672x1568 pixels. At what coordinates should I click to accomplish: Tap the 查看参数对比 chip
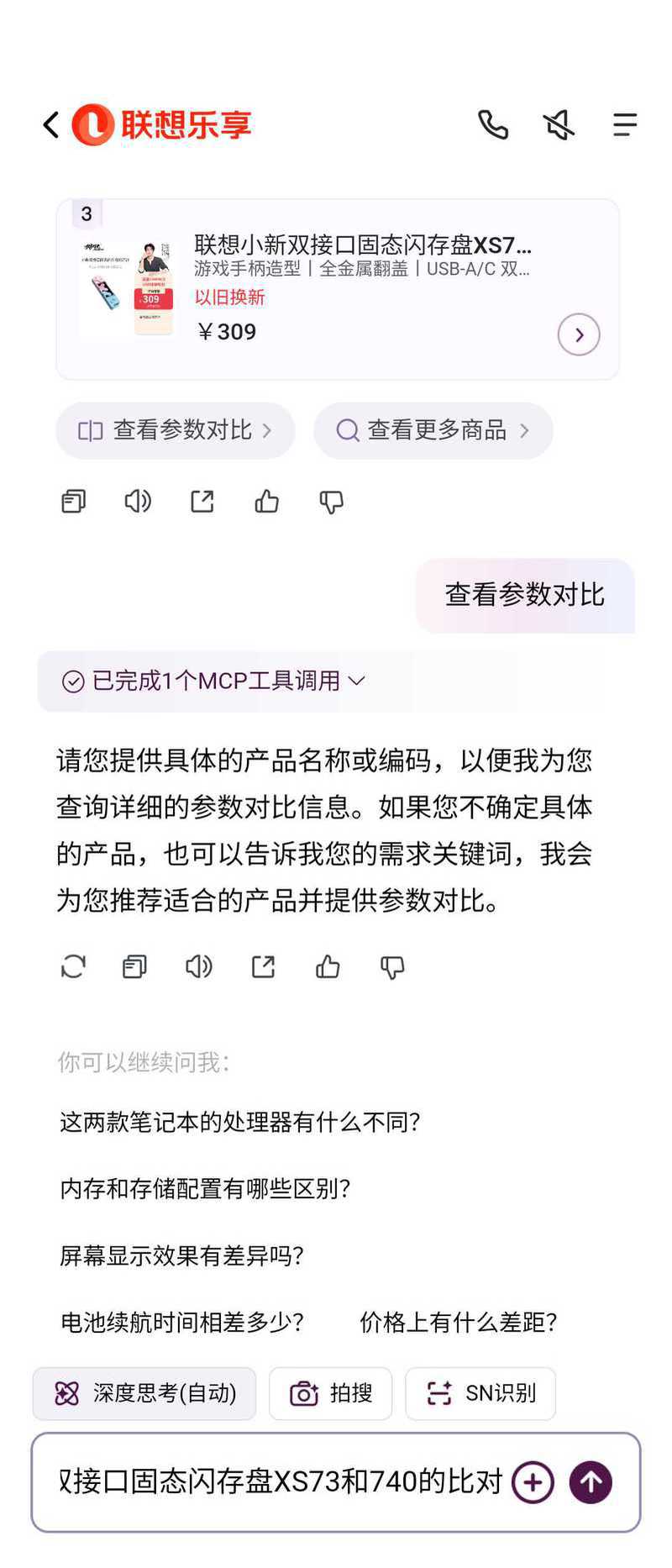[175, 430]
